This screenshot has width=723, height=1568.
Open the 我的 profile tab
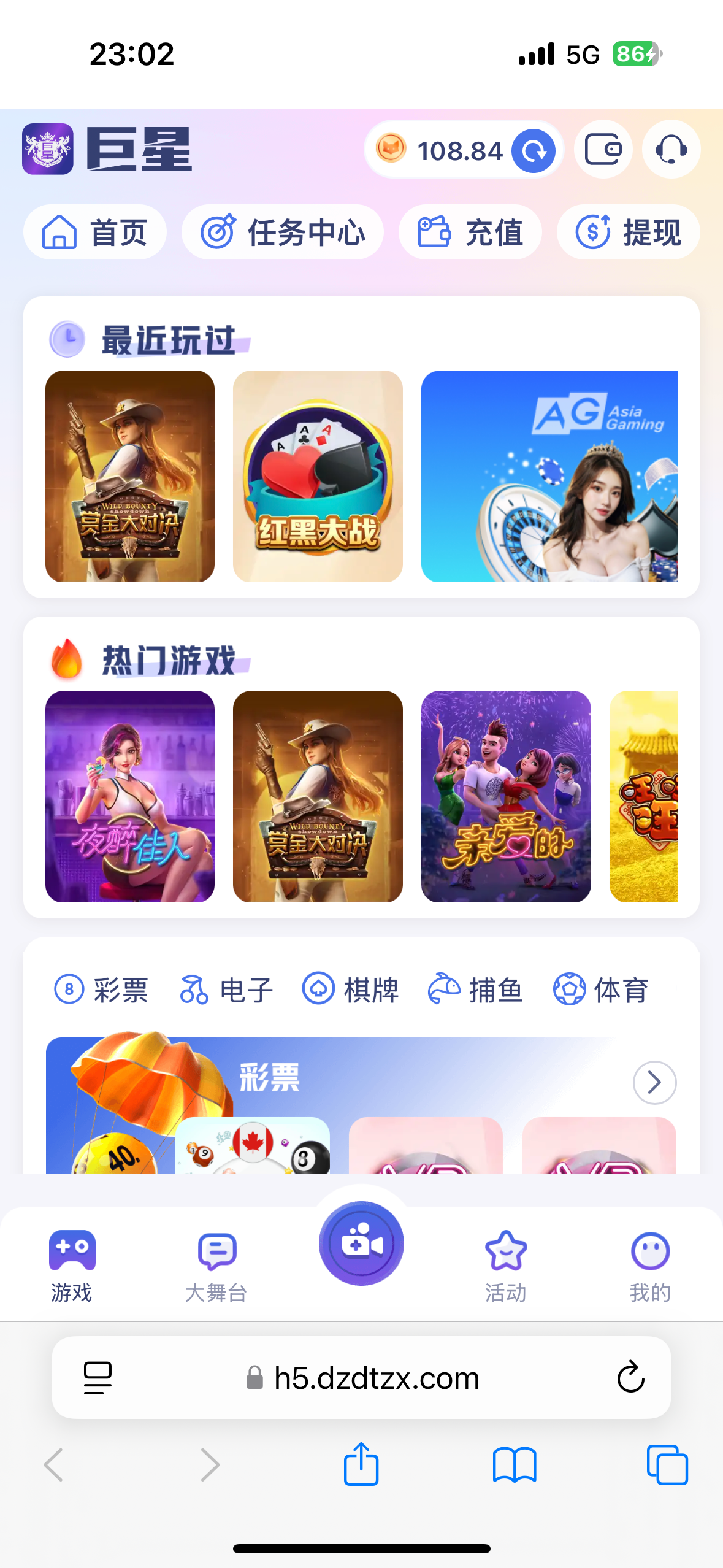click(x=650, y=1266)
